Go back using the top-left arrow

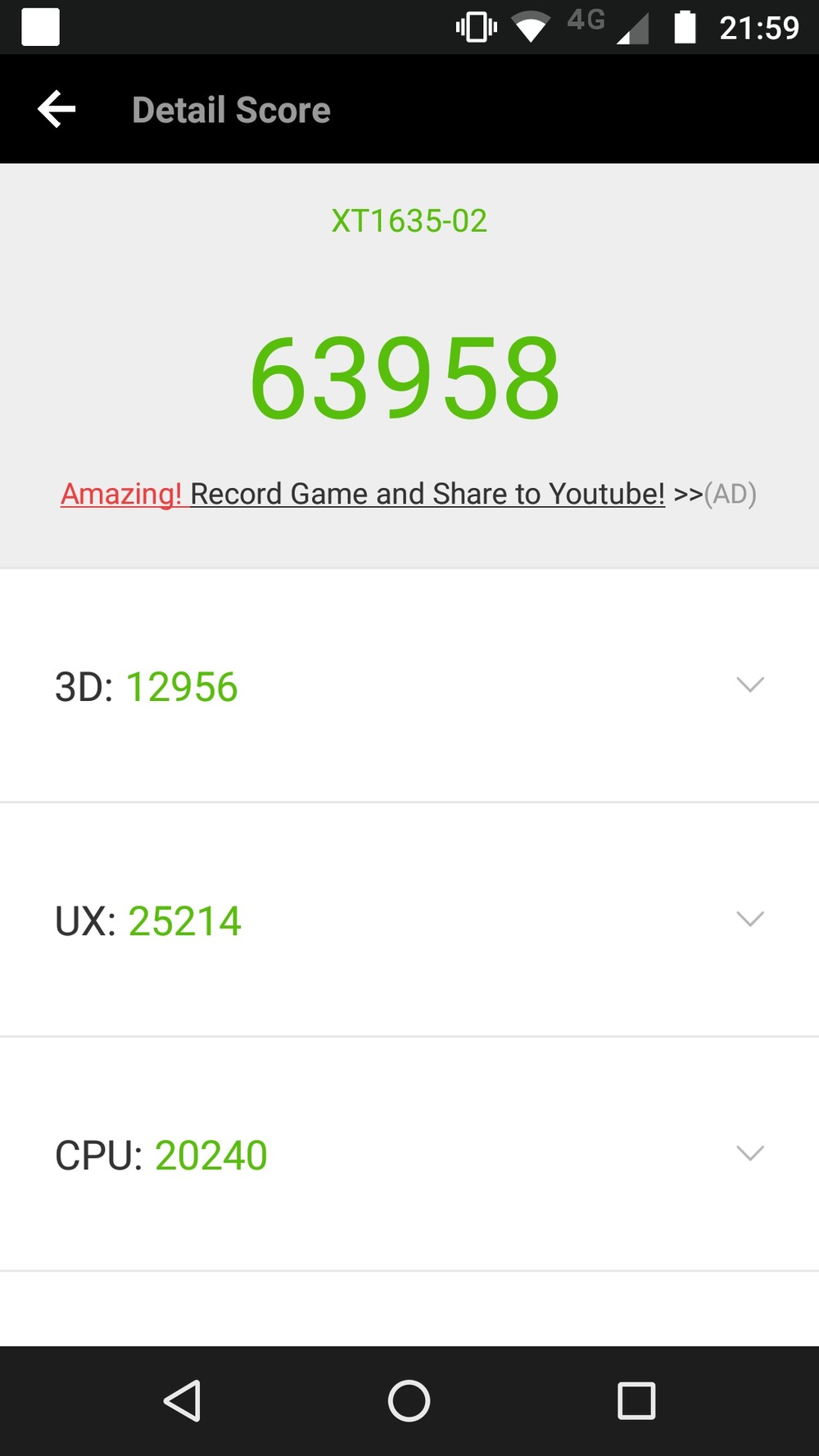coord(57,110)
